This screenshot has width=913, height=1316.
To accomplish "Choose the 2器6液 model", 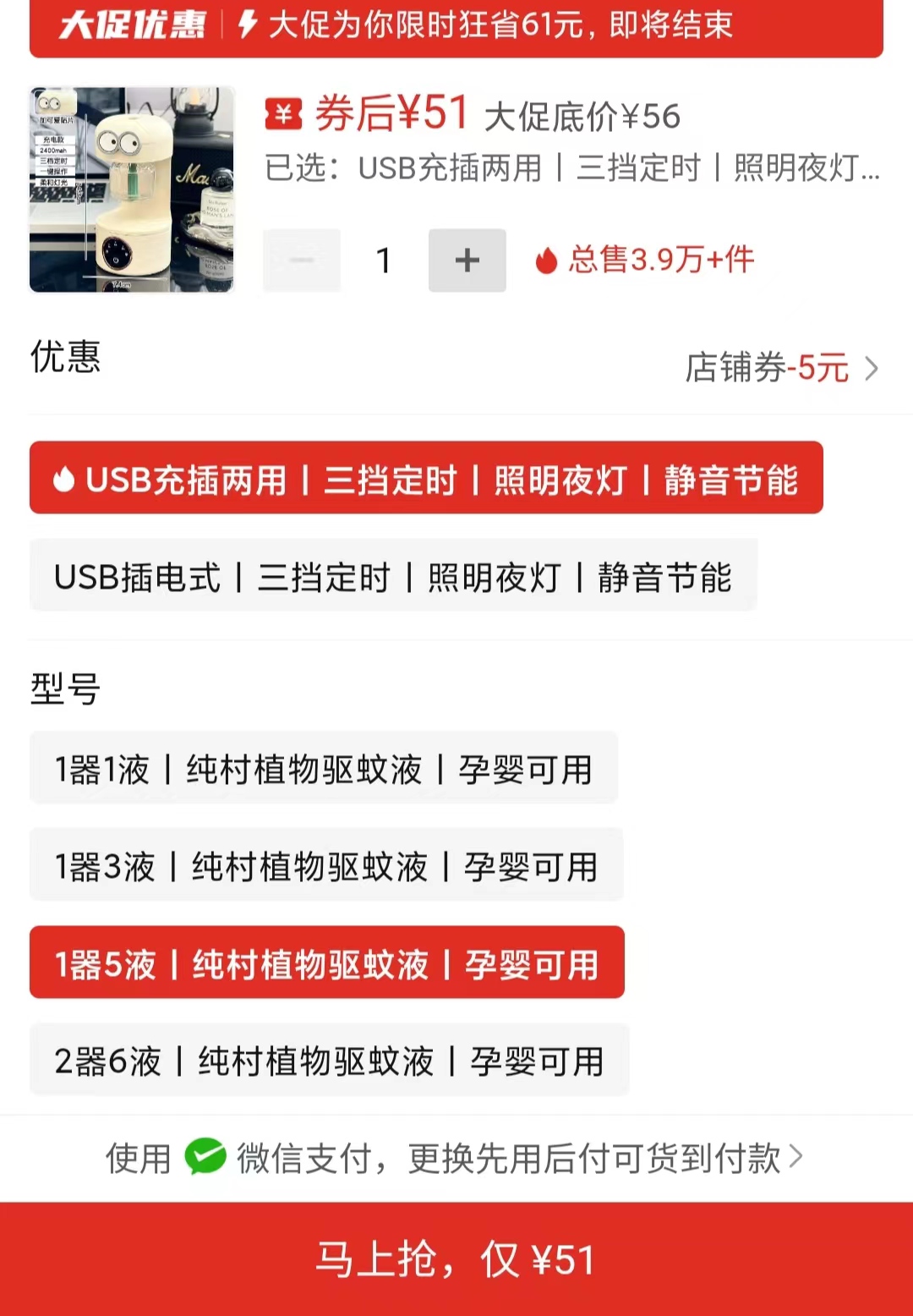I will (329, 1061).
